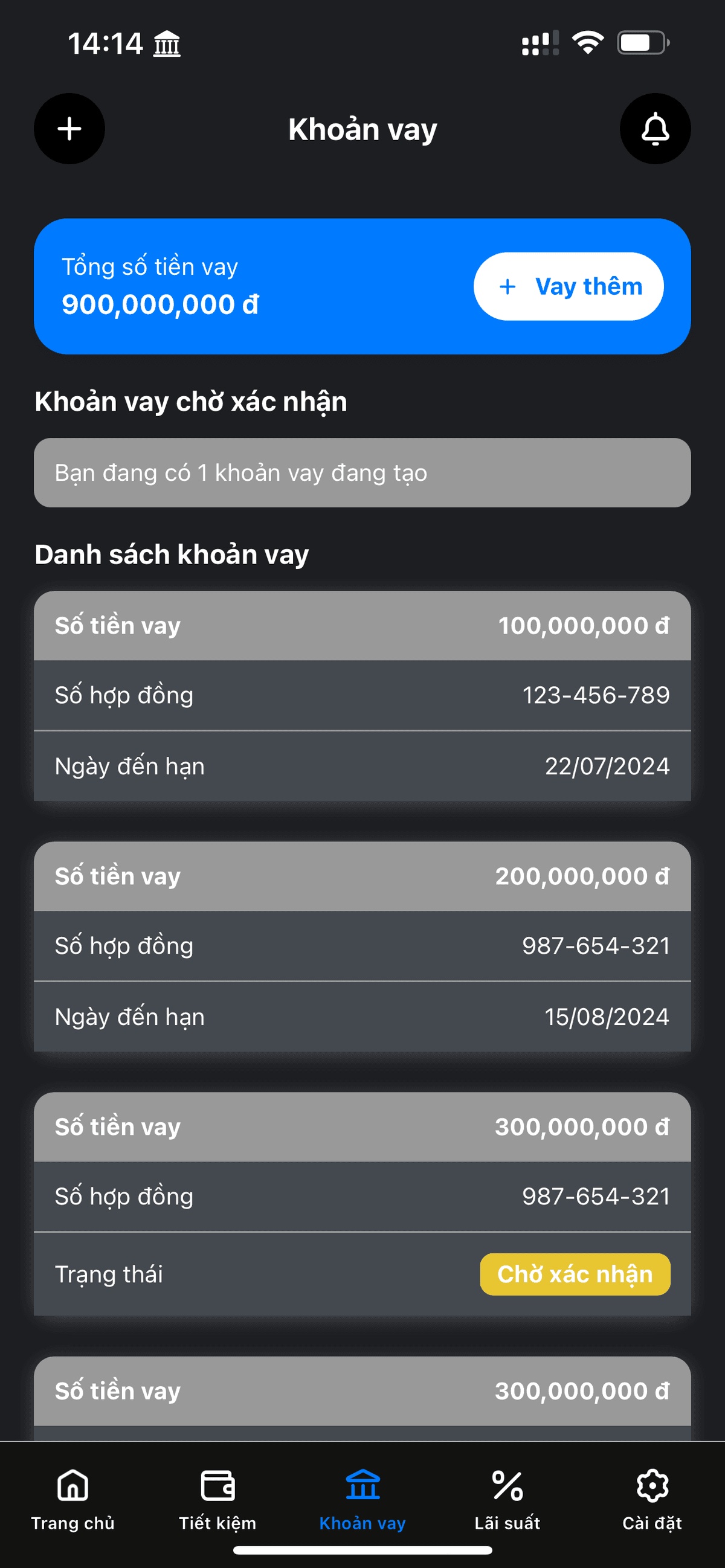
Task: Tap the plus icon to create new loan
Action: pos(69,129)
